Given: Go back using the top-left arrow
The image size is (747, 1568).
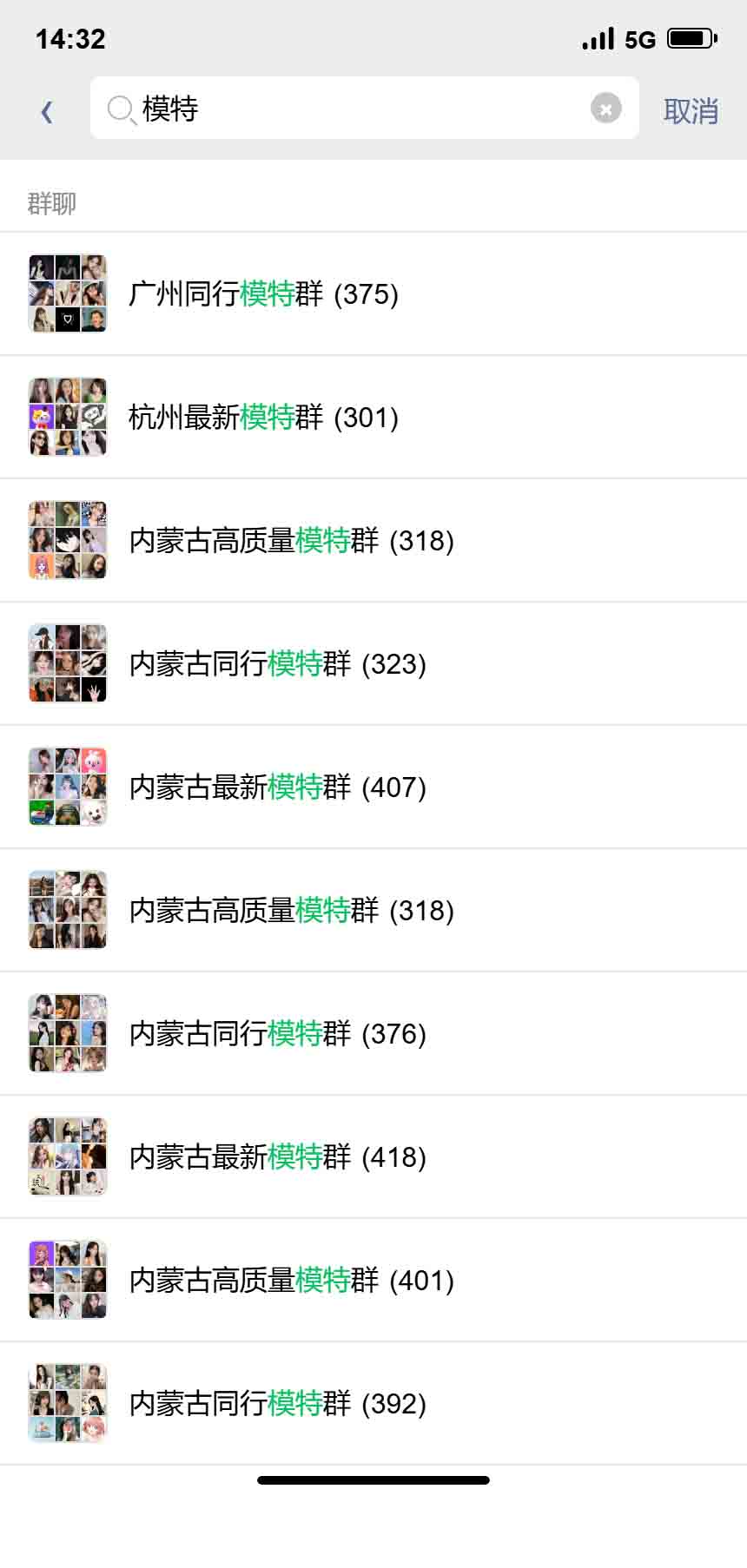Looking at the screenshot, I should (x=47, y=111).
